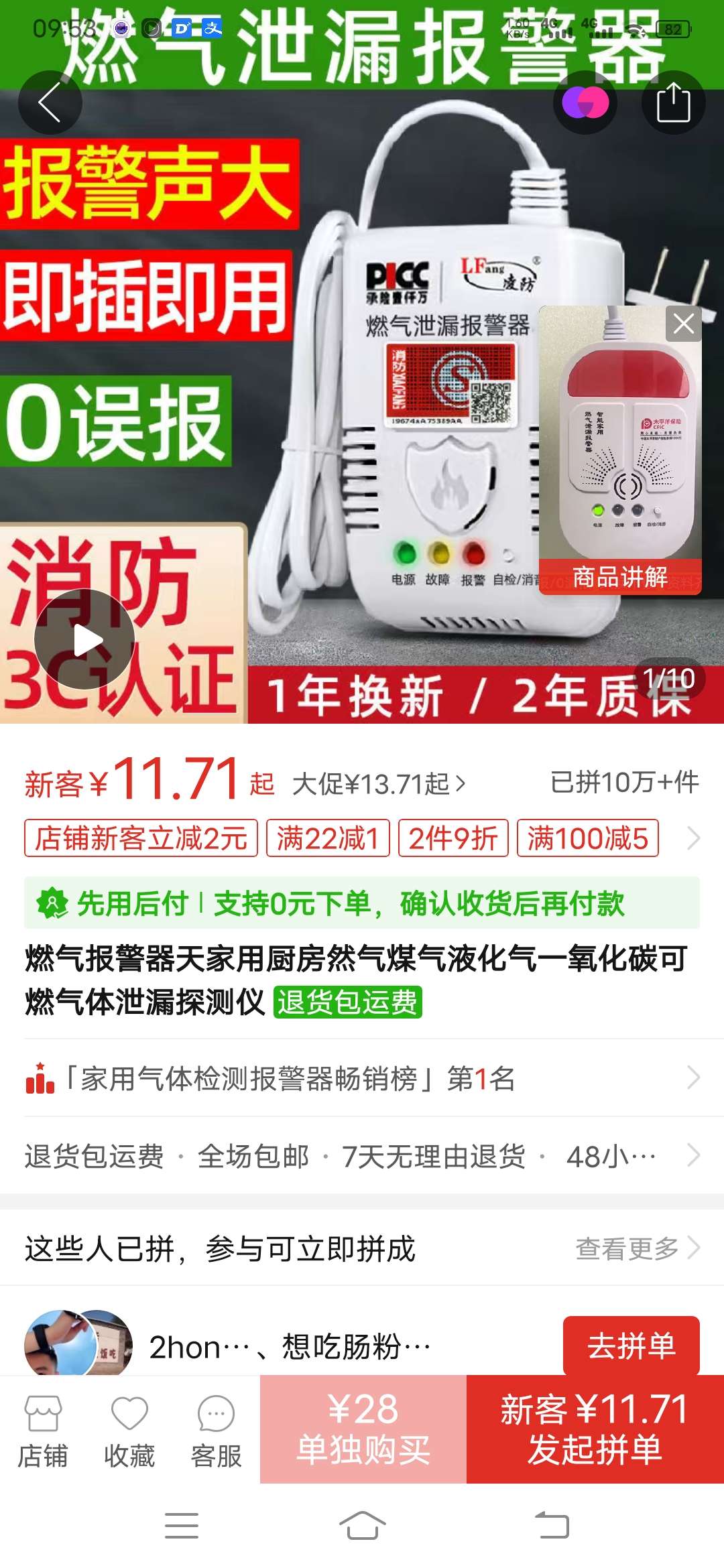Screen dimensions: 724x1568
Task: Choose ¥28 单独购买 to buy alone
Action: (363, 1429)
